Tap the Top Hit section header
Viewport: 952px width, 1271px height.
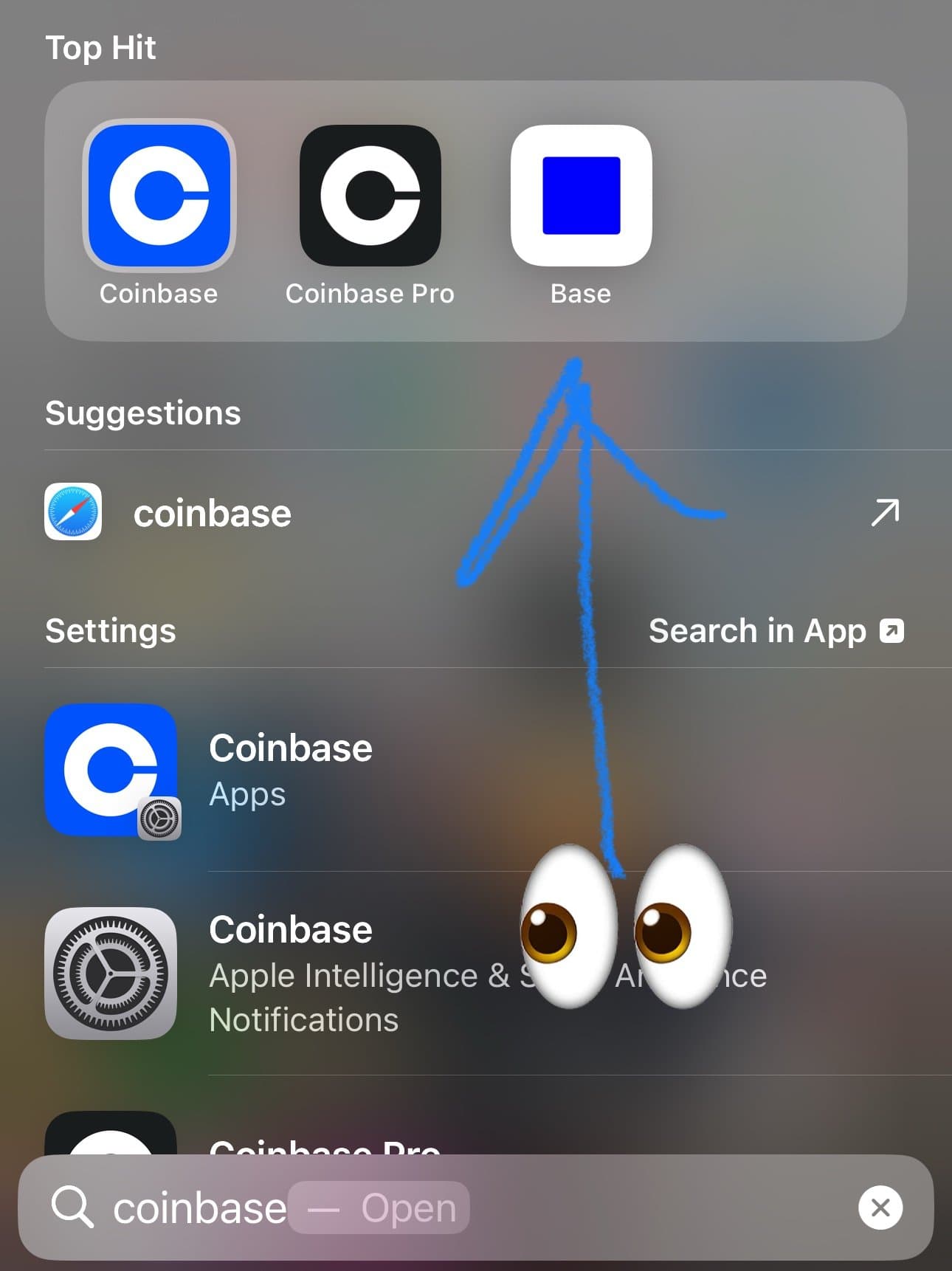tap(100, 46)
